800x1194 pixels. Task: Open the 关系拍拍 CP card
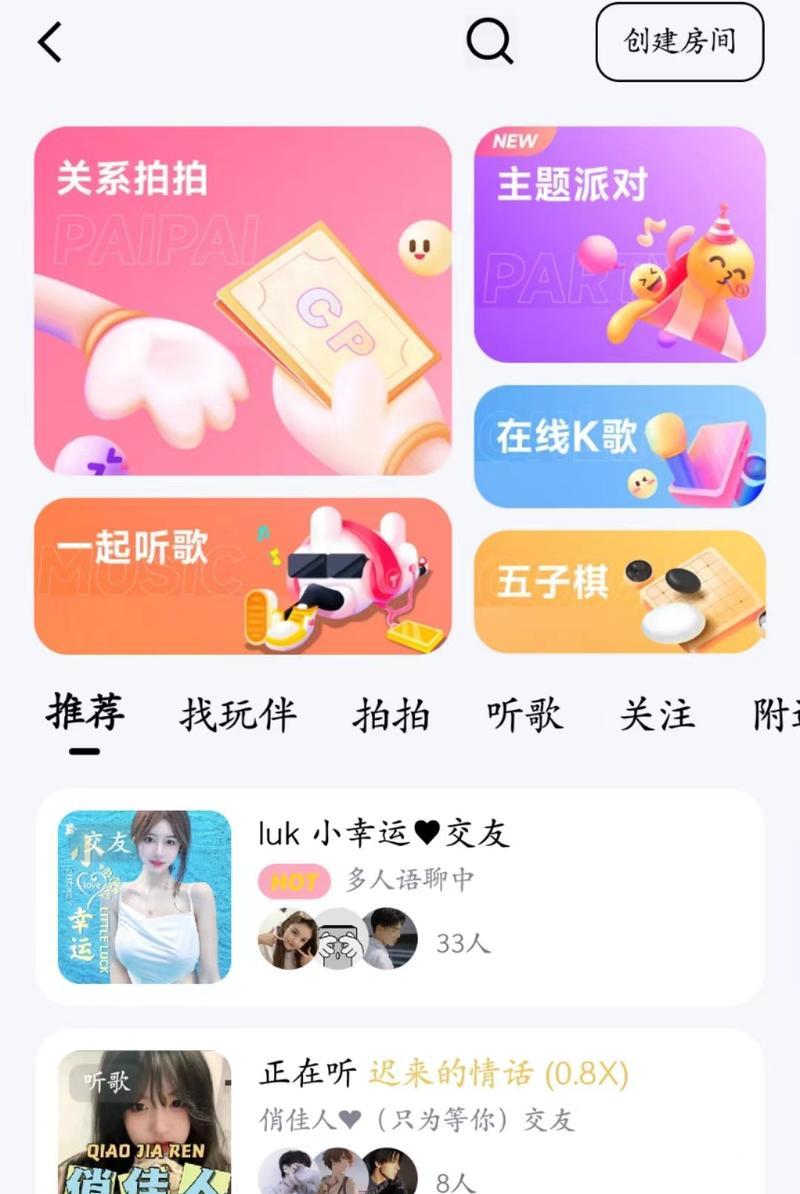(243, 300)
